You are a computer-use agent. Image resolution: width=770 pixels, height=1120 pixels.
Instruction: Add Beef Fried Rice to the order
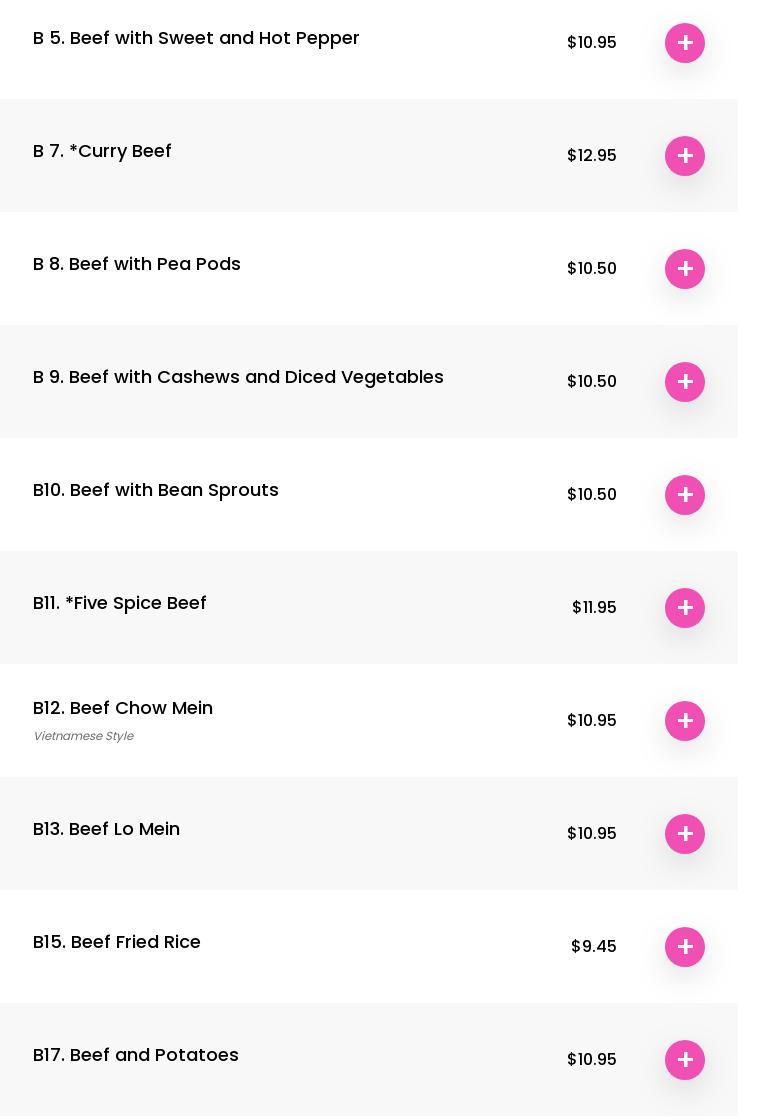pos(685,947)
